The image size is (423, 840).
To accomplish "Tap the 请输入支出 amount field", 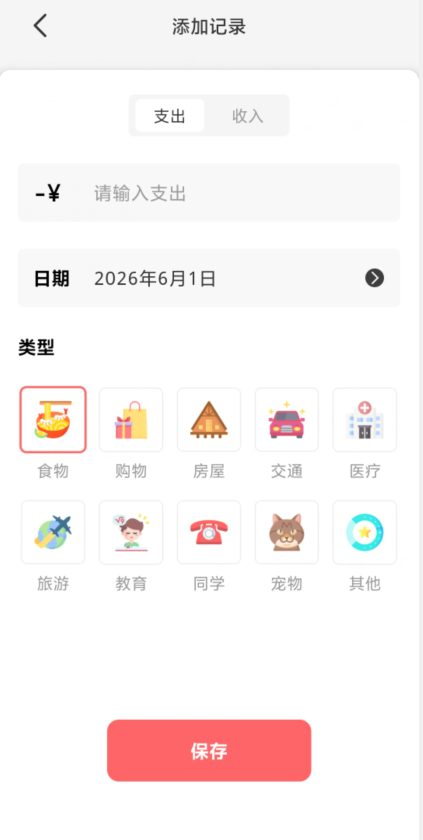I will [209, 193].
